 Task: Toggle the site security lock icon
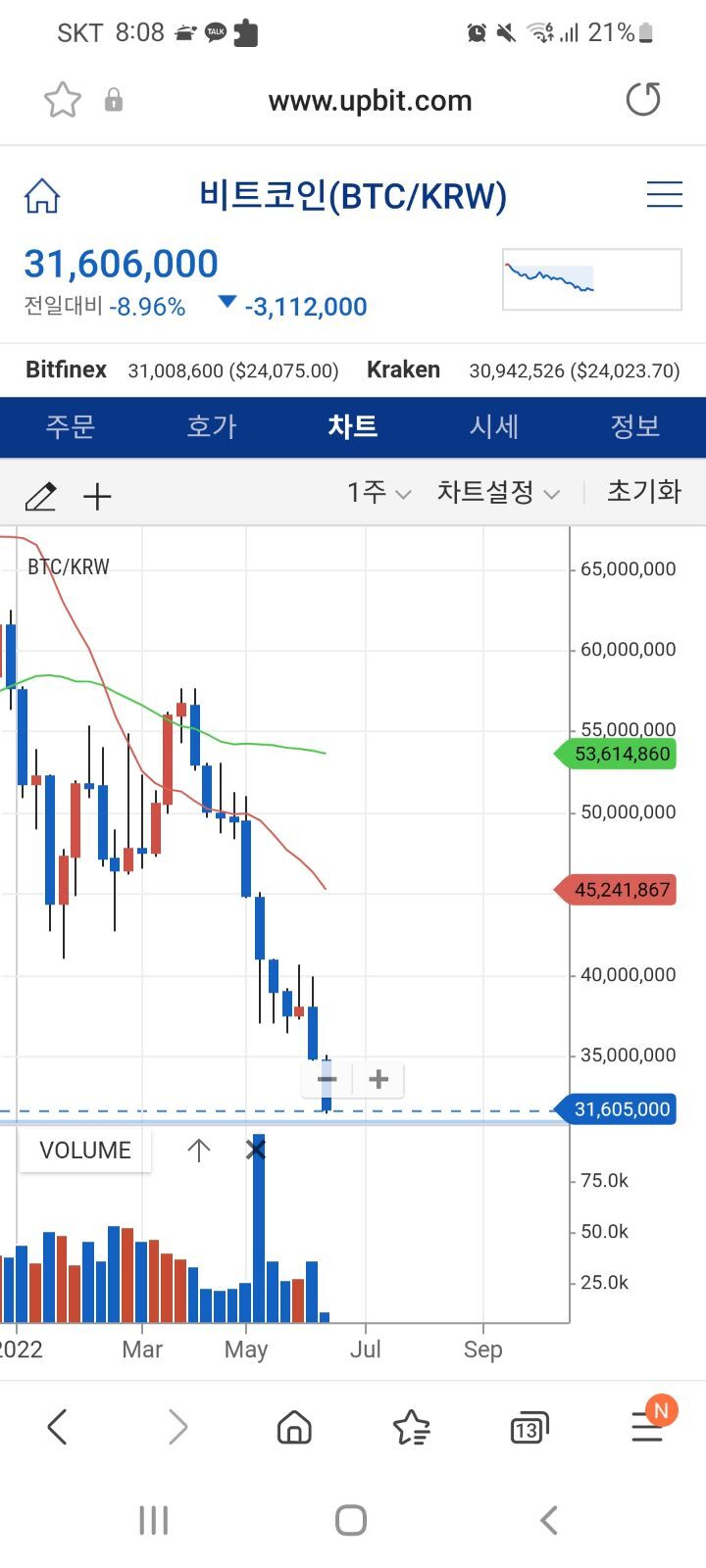[x=114, y=99]
